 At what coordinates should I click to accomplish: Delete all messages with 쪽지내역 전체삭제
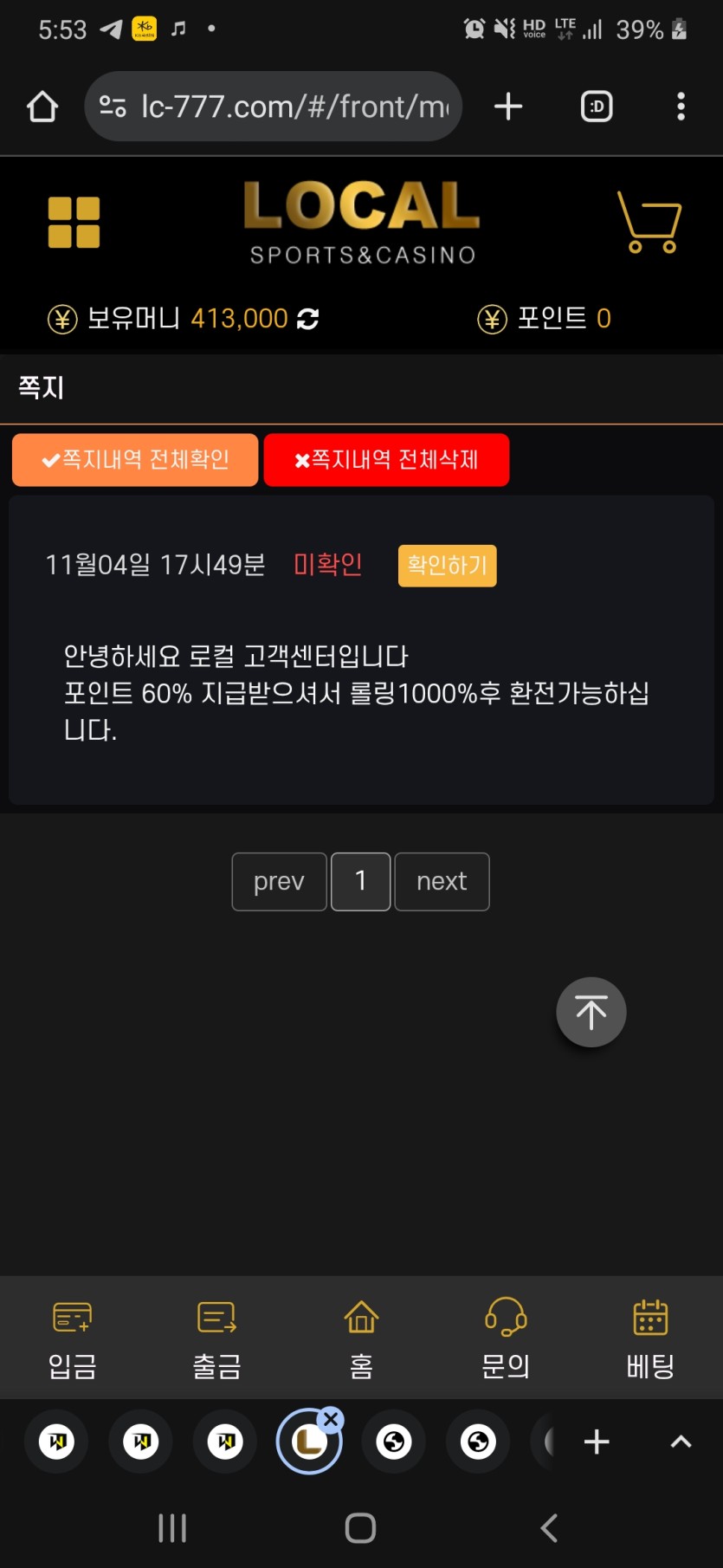[386, 459]
